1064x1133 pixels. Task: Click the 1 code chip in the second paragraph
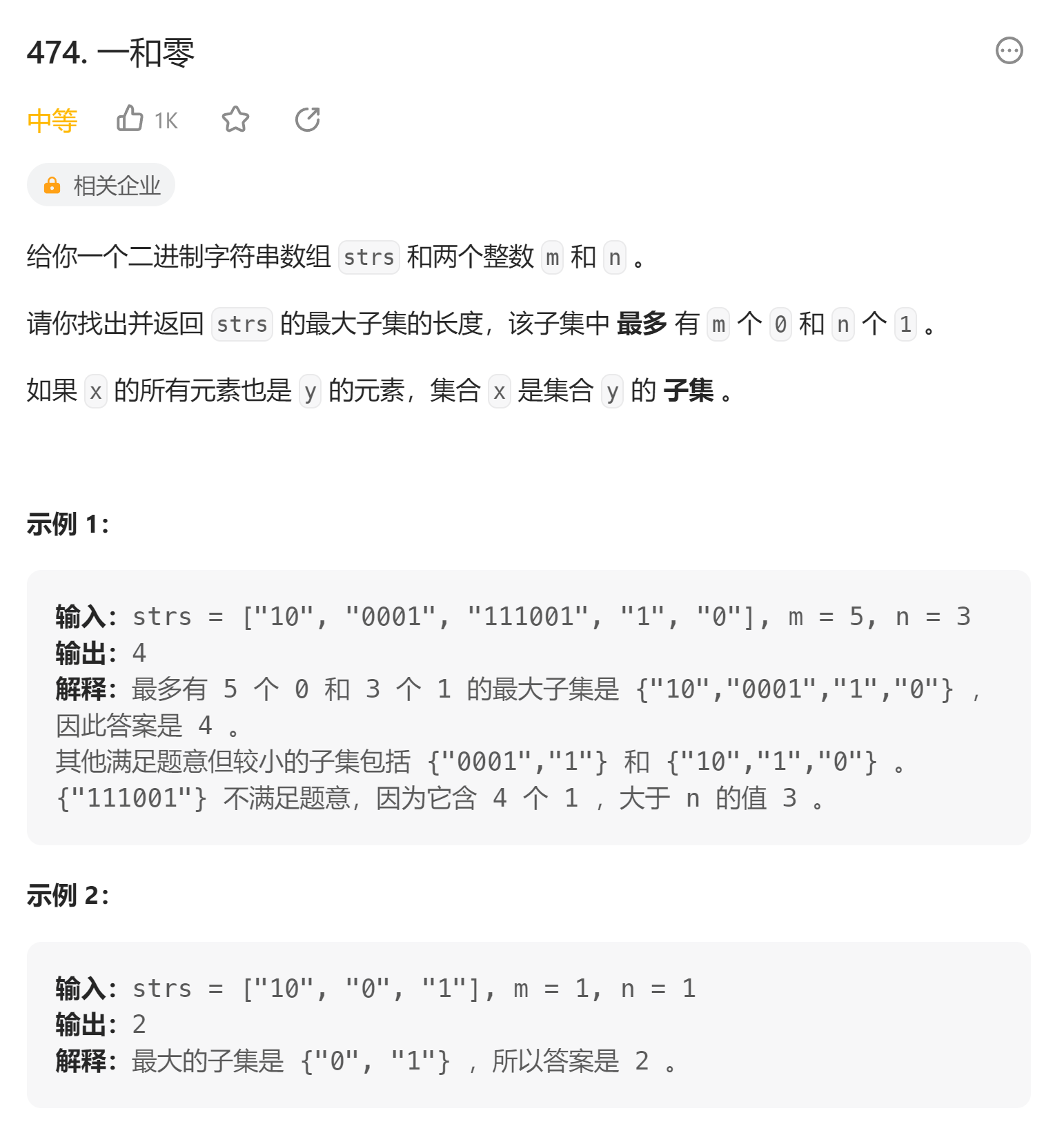pos(905,324)
